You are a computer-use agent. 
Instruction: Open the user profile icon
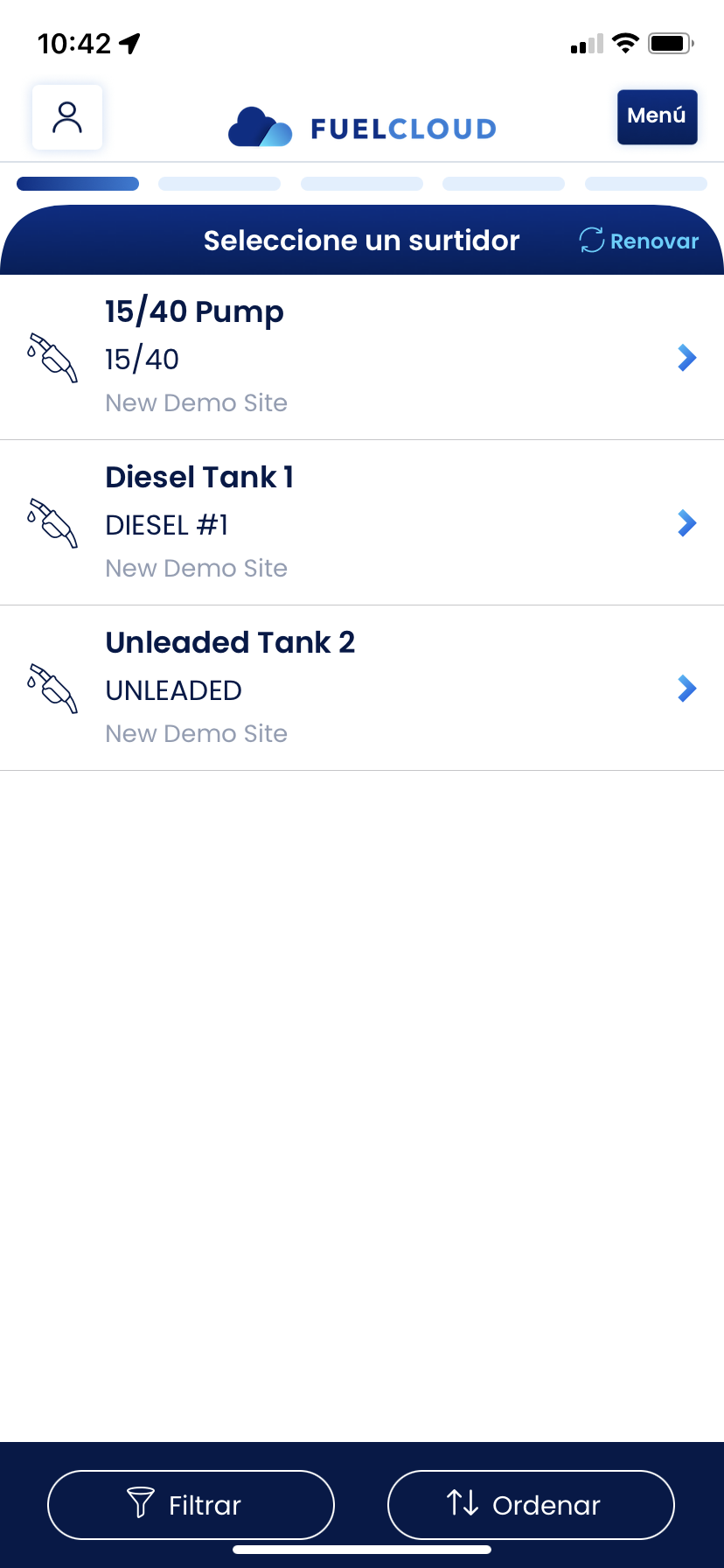pyautogui.click(x=66, y=117)
